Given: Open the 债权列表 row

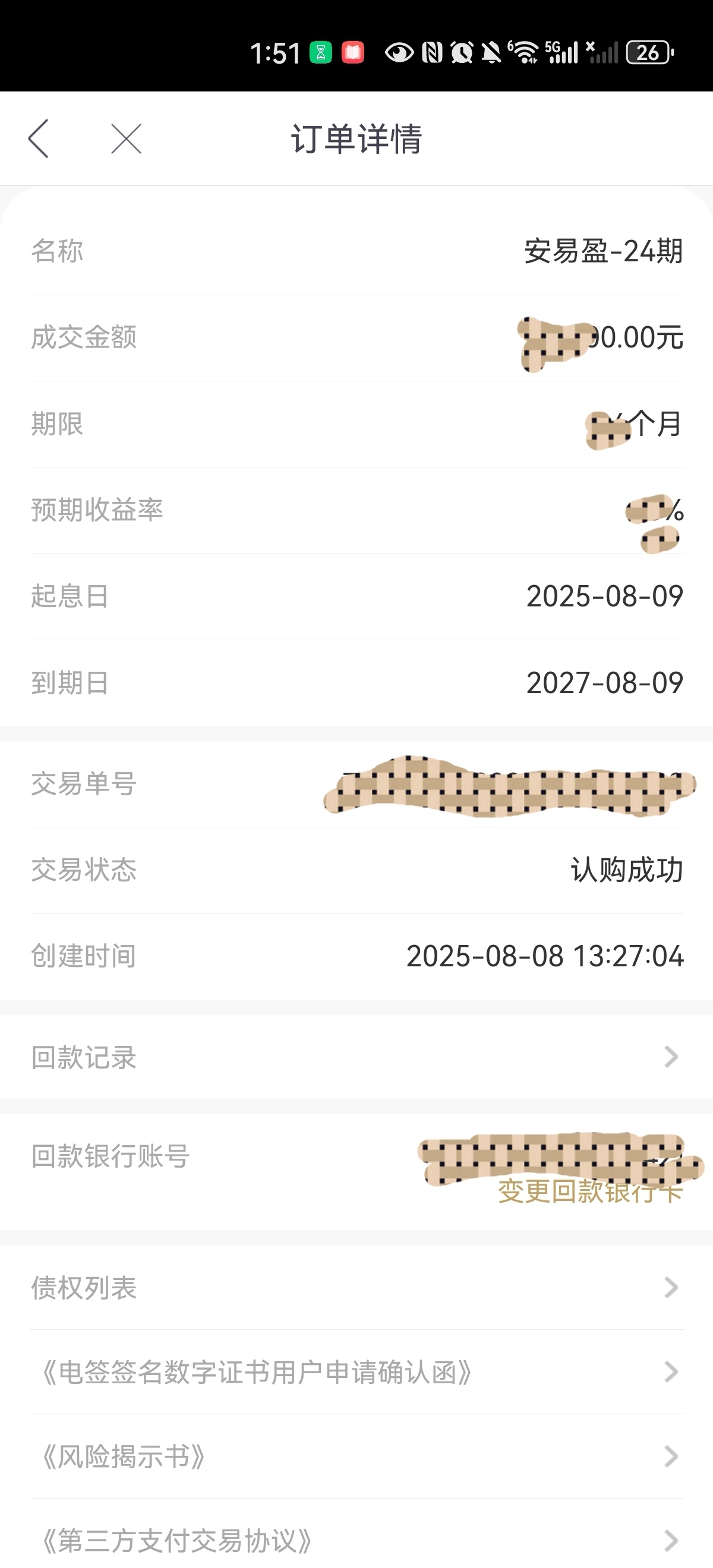Looking at the screenshot, I should [x=356, y=1288].
